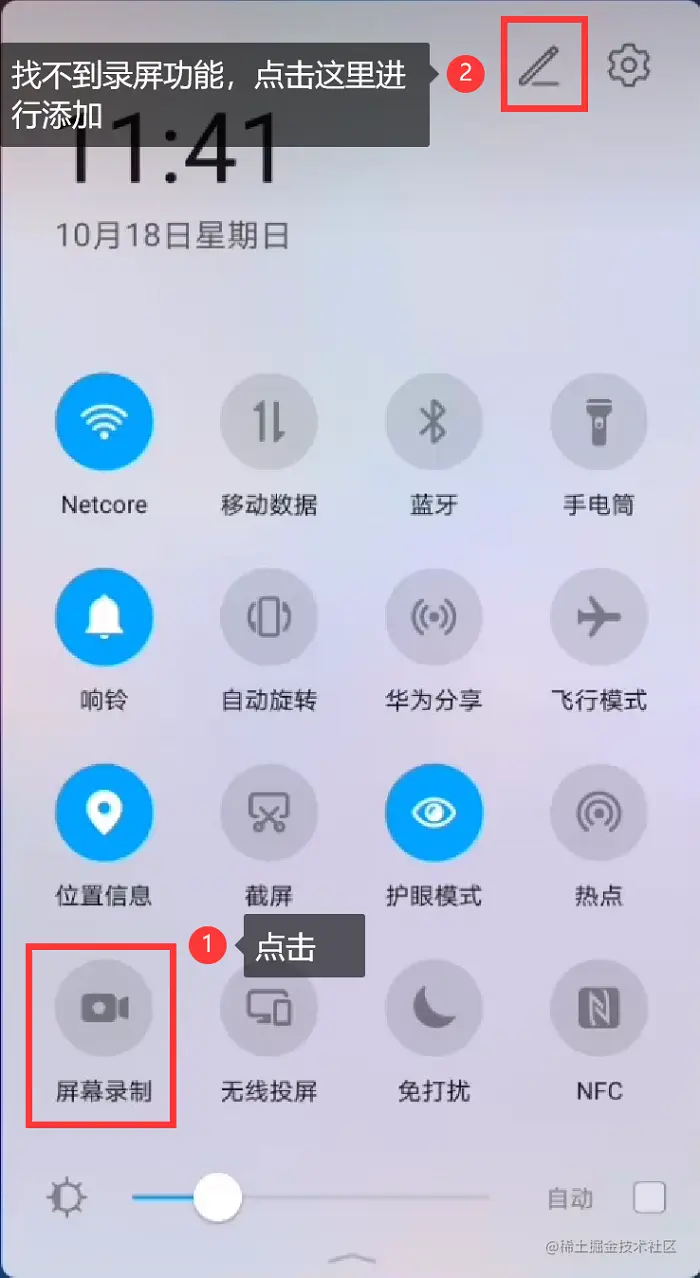Turn off the Netcore Wi-Fi toggle
The height and width of the screenshot is (1278, 700).
(x=104, y=422)
